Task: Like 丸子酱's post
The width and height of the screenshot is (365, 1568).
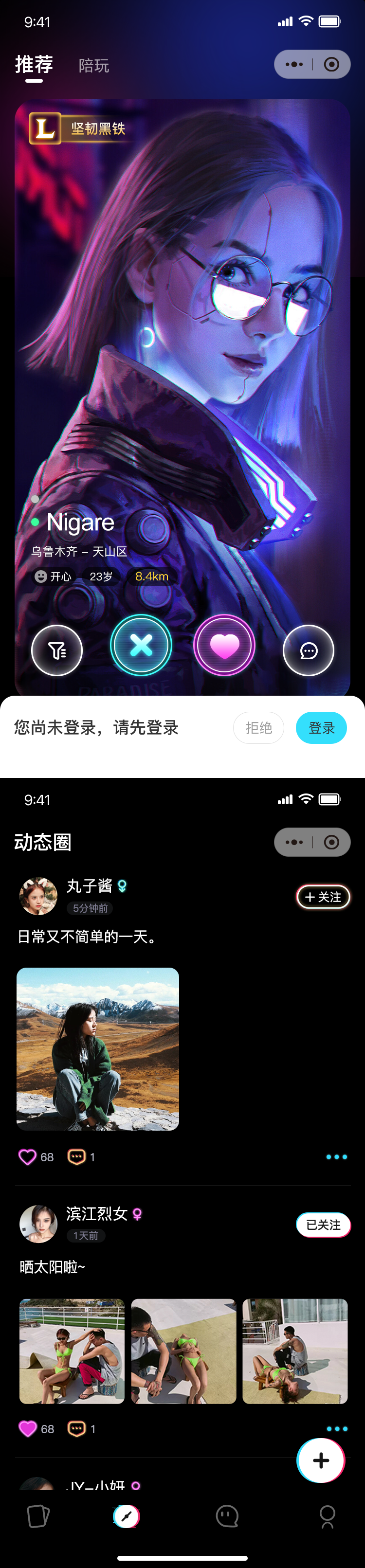Action: click(x=27, y=1156)
